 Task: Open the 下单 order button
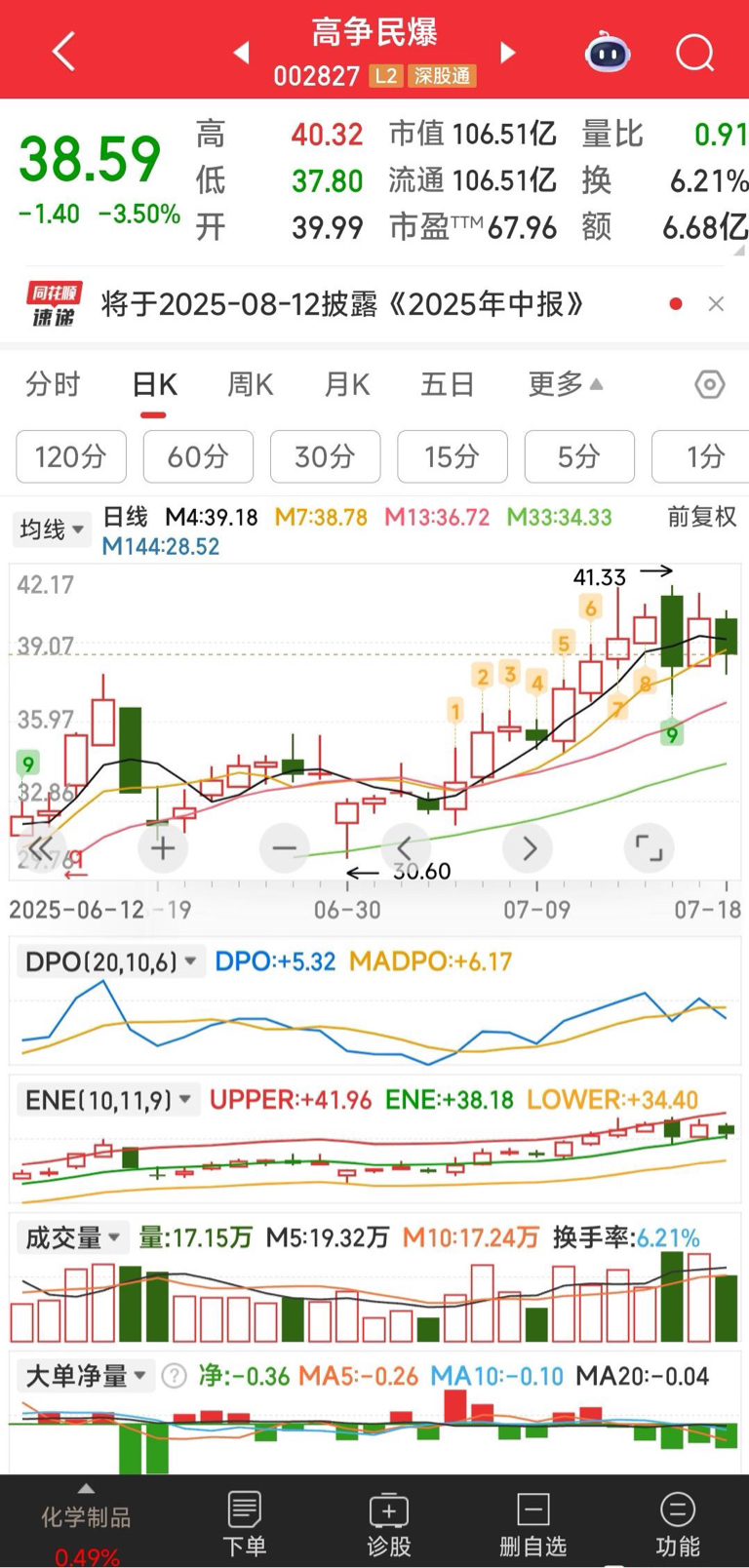(244, 1523)
